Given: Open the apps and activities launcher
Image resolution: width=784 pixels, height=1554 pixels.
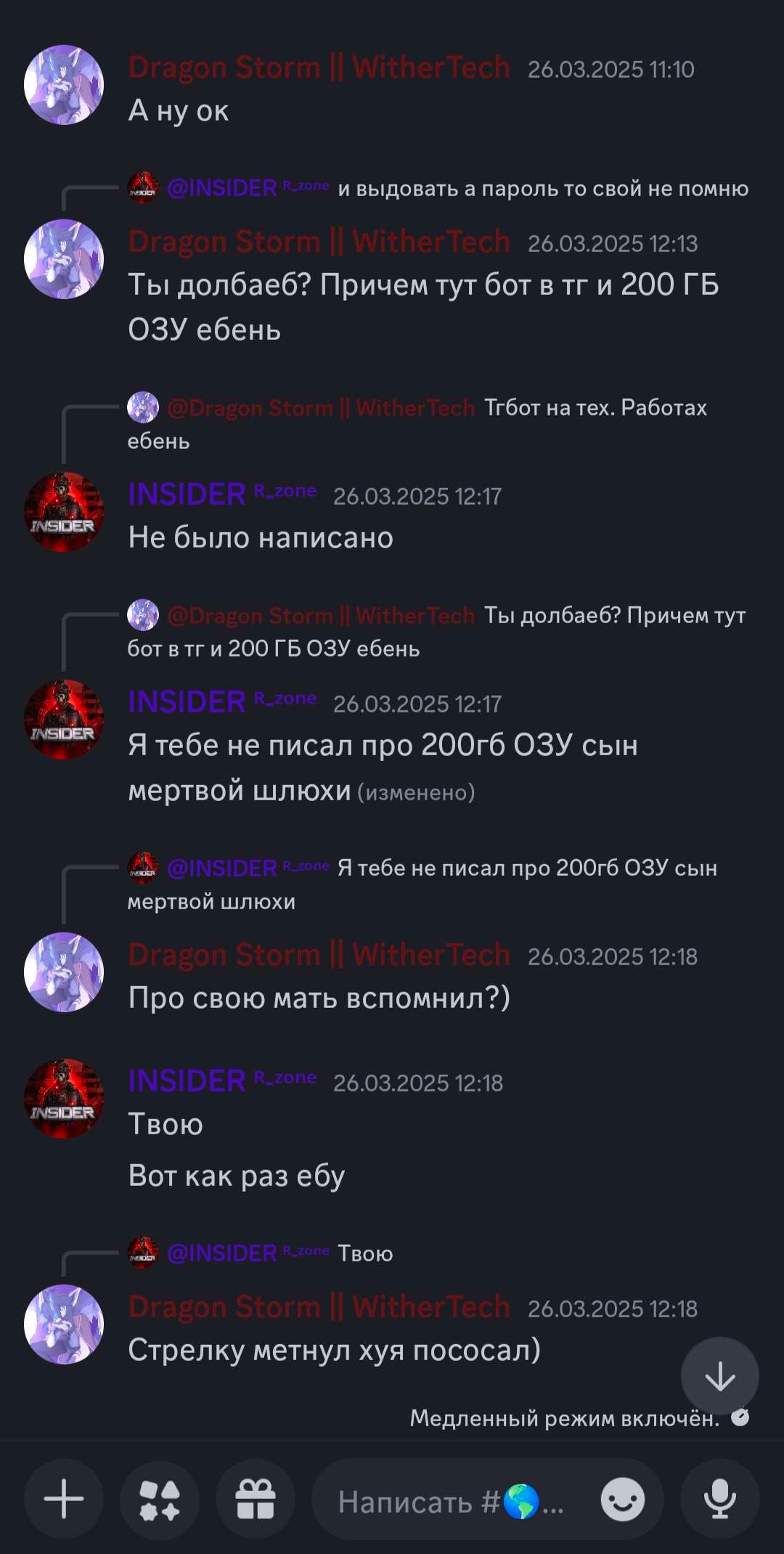Looking at the screenshot, I should 160,1499.
